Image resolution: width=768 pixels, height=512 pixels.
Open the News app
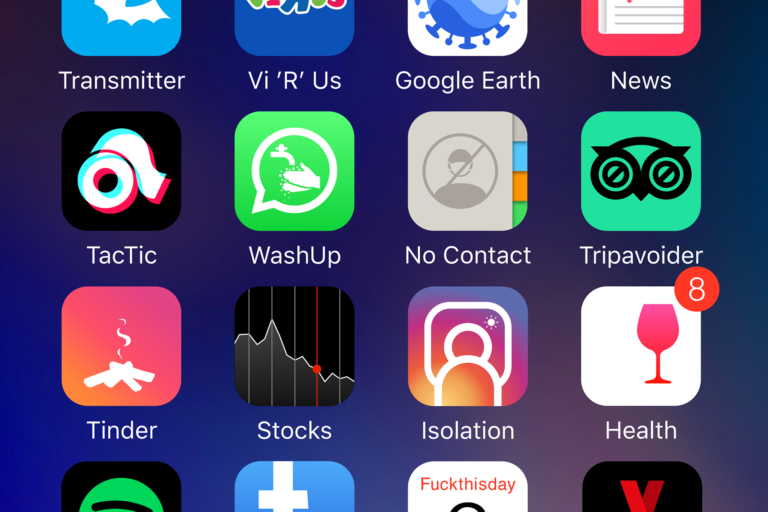pyautogui.click(x=641, y=25)
